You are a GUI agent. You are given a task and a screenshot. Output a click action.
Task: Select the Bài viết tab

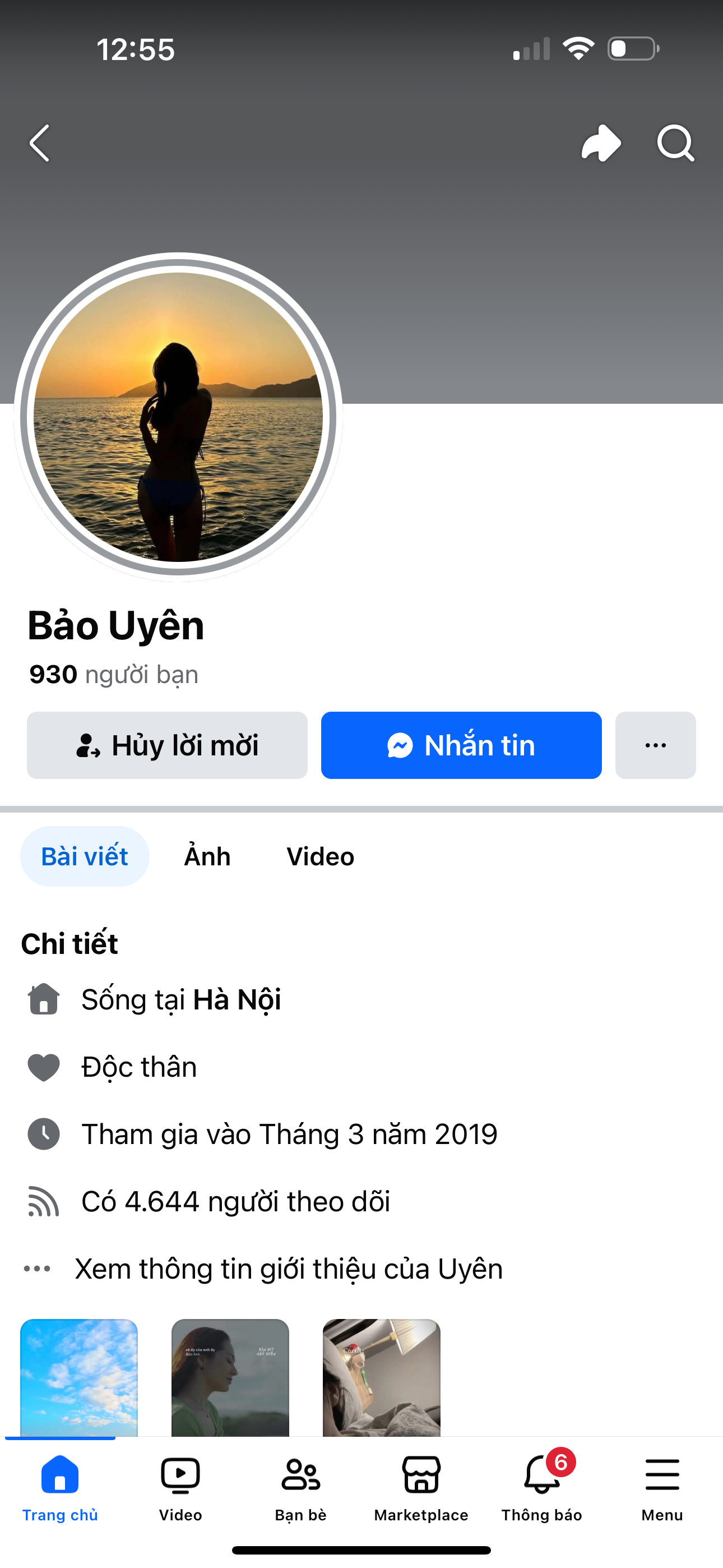[85, 856]
